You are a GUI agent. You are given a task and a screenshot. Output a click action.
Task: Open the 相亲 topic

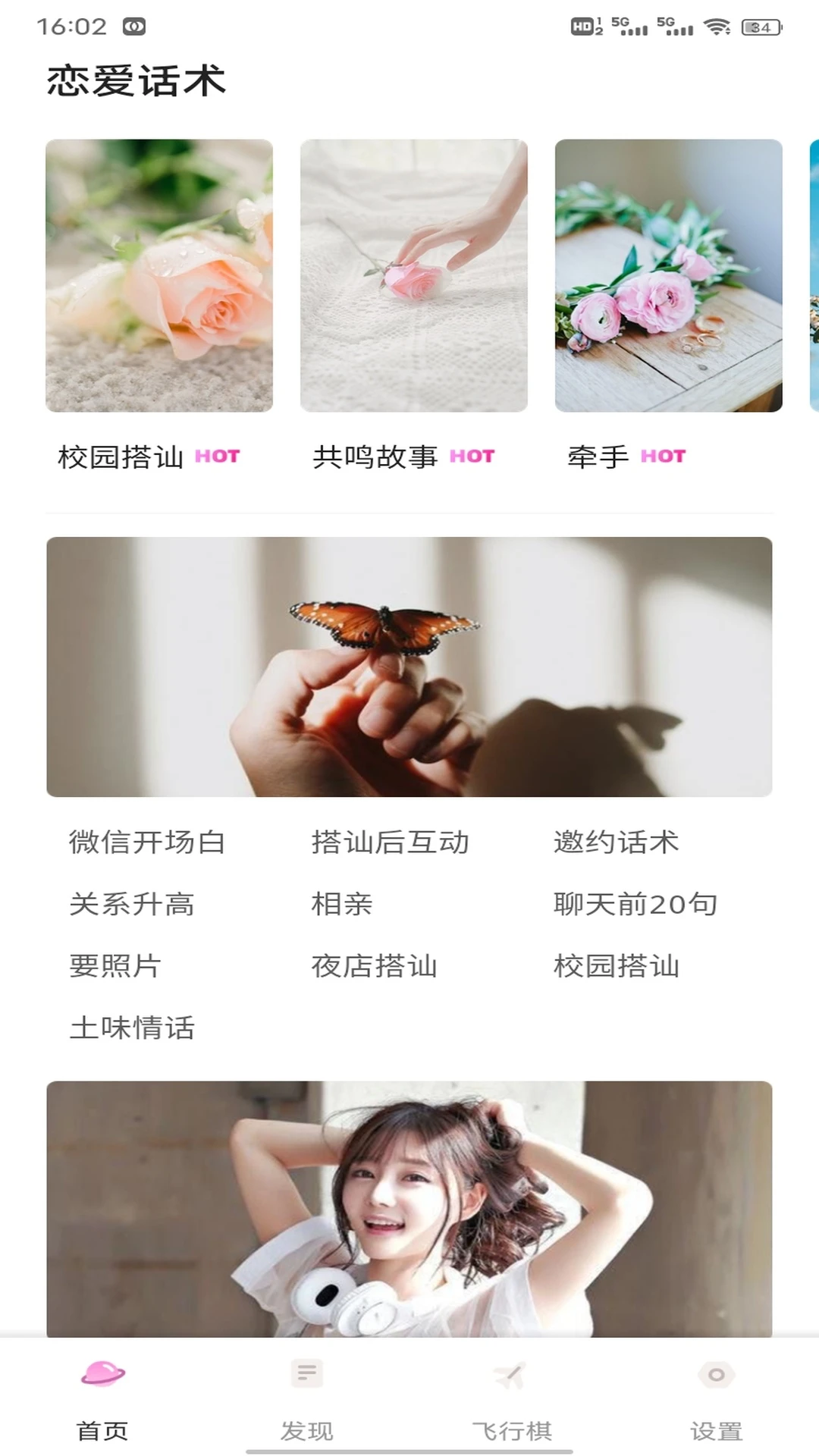342,904
